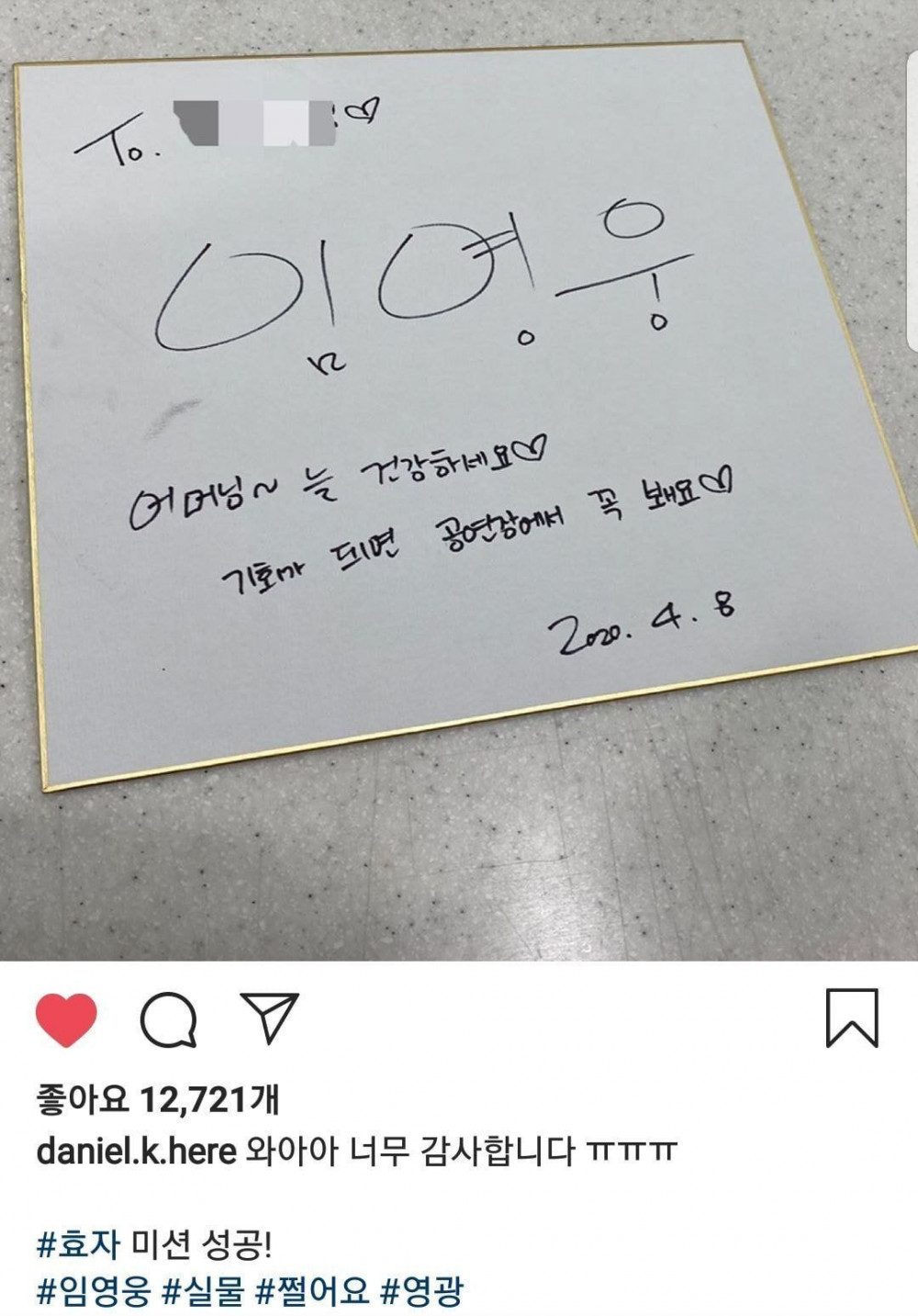Open the #쩔어요 hashtag
This screenshot has height=1316, width=918.
pos(312,1291)
